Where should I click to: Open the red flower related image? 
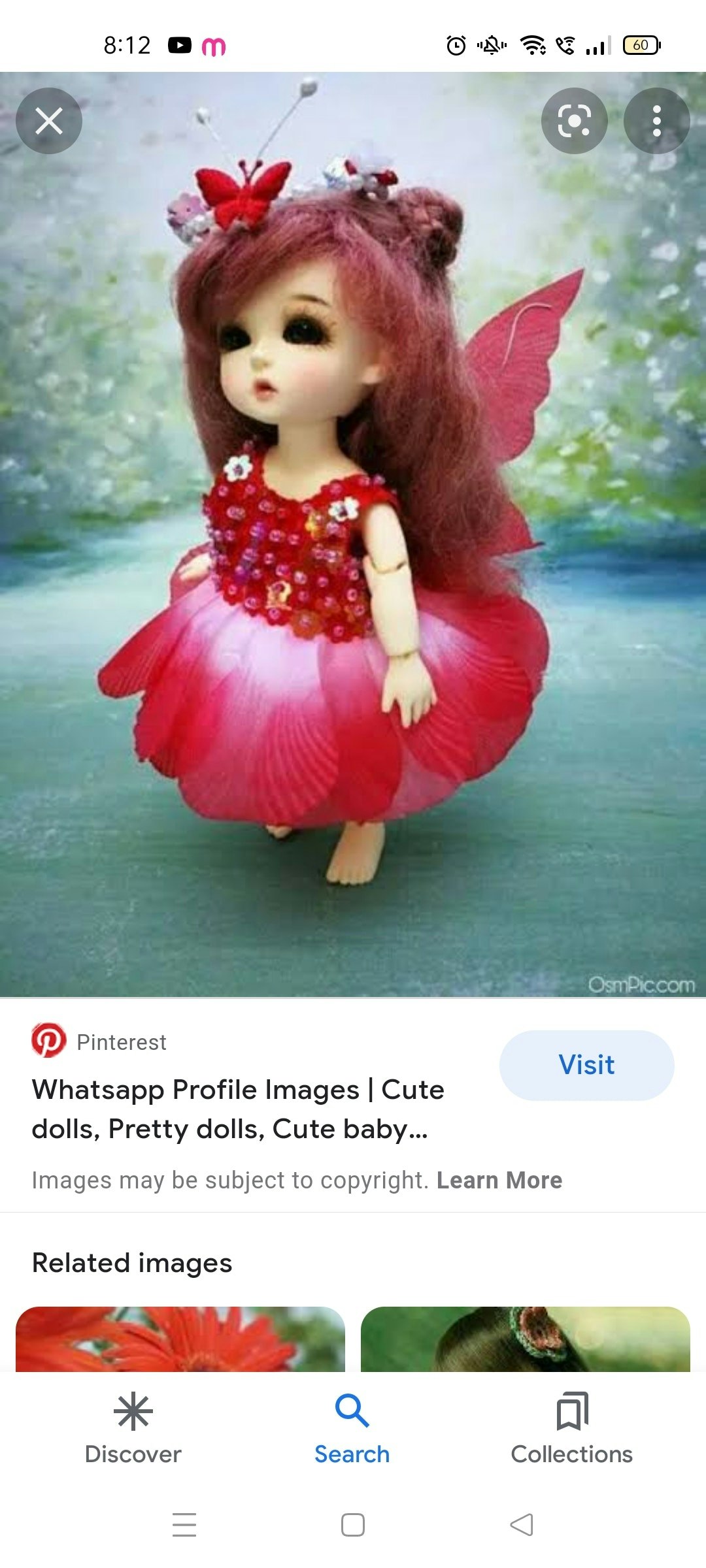(x=180, y=1338)
